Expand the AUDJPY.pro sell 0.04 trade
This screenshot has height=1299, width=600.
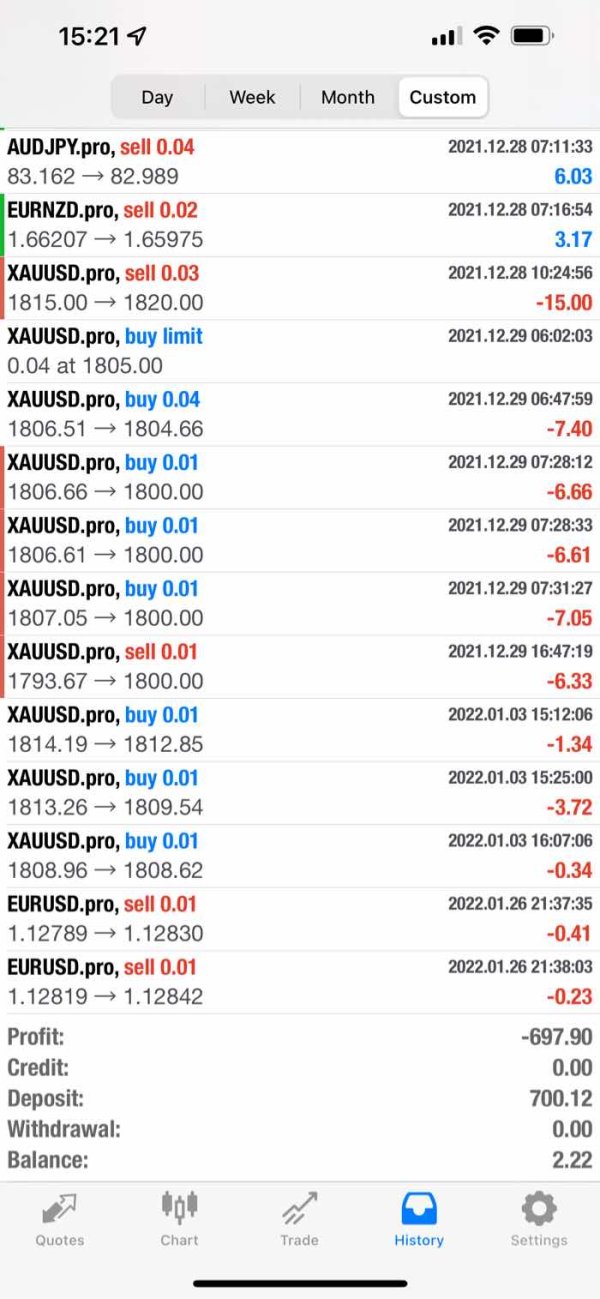coord(300,162)
